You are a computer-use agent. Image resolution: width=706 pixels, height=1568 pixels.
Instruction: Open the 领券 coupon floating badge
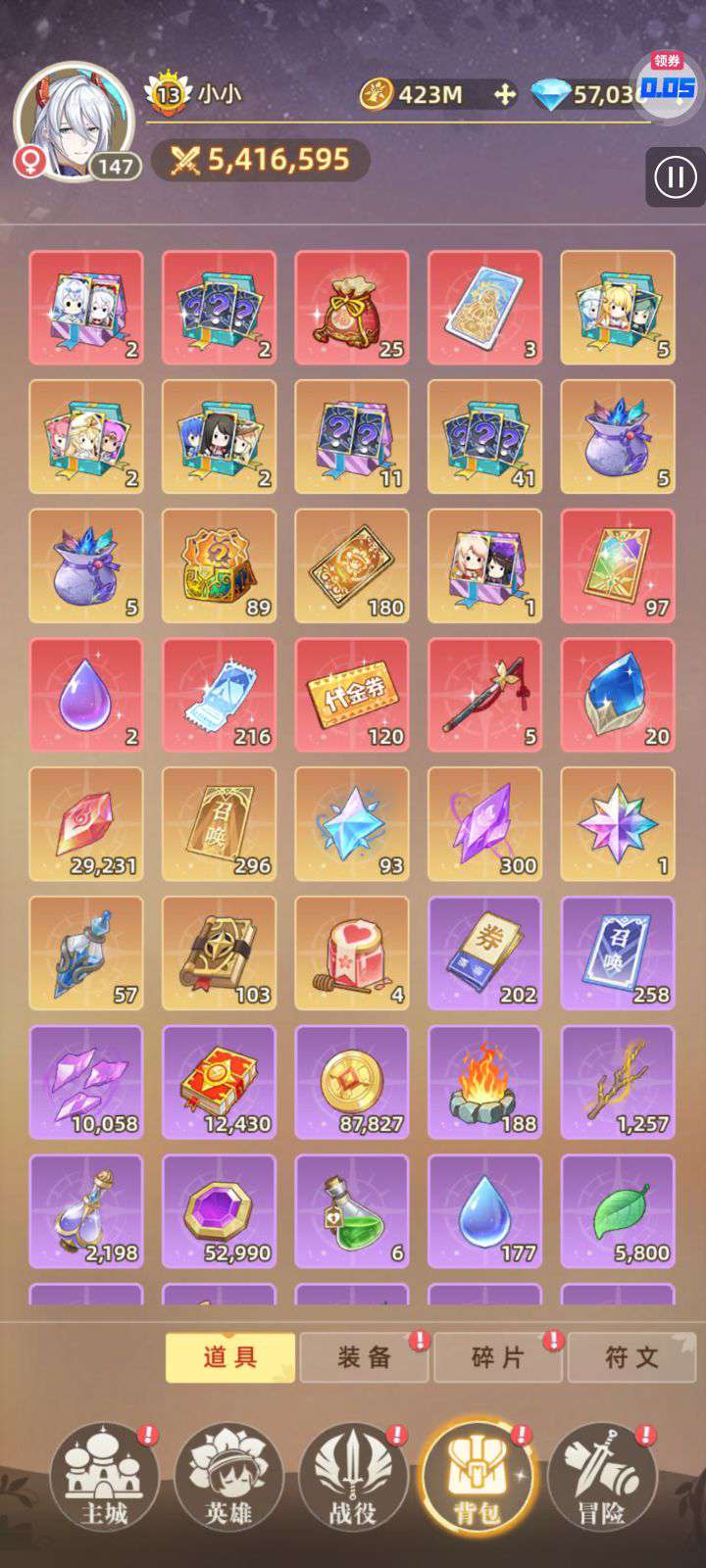point(668,81)
